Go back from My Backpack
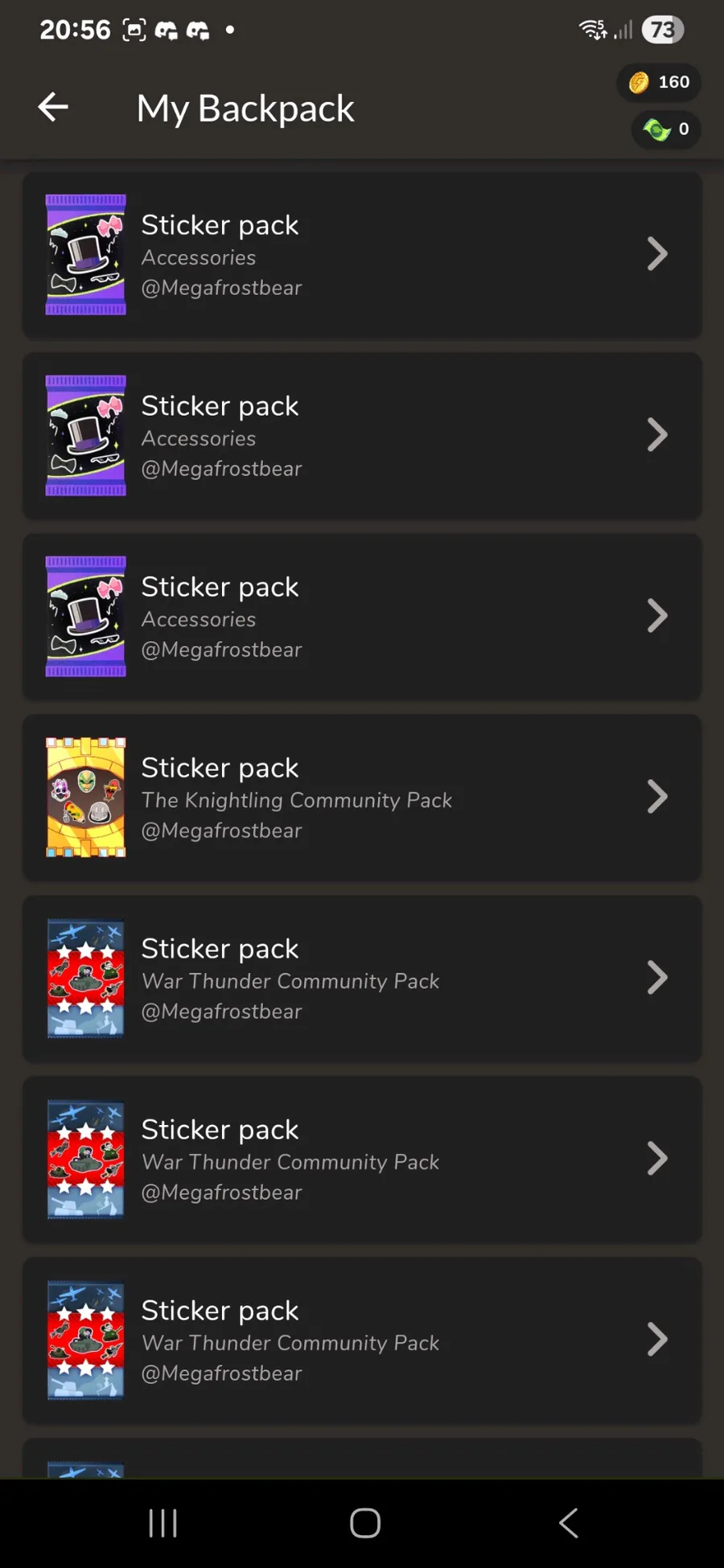This screenshot has width=724, height=1568. 53,107
